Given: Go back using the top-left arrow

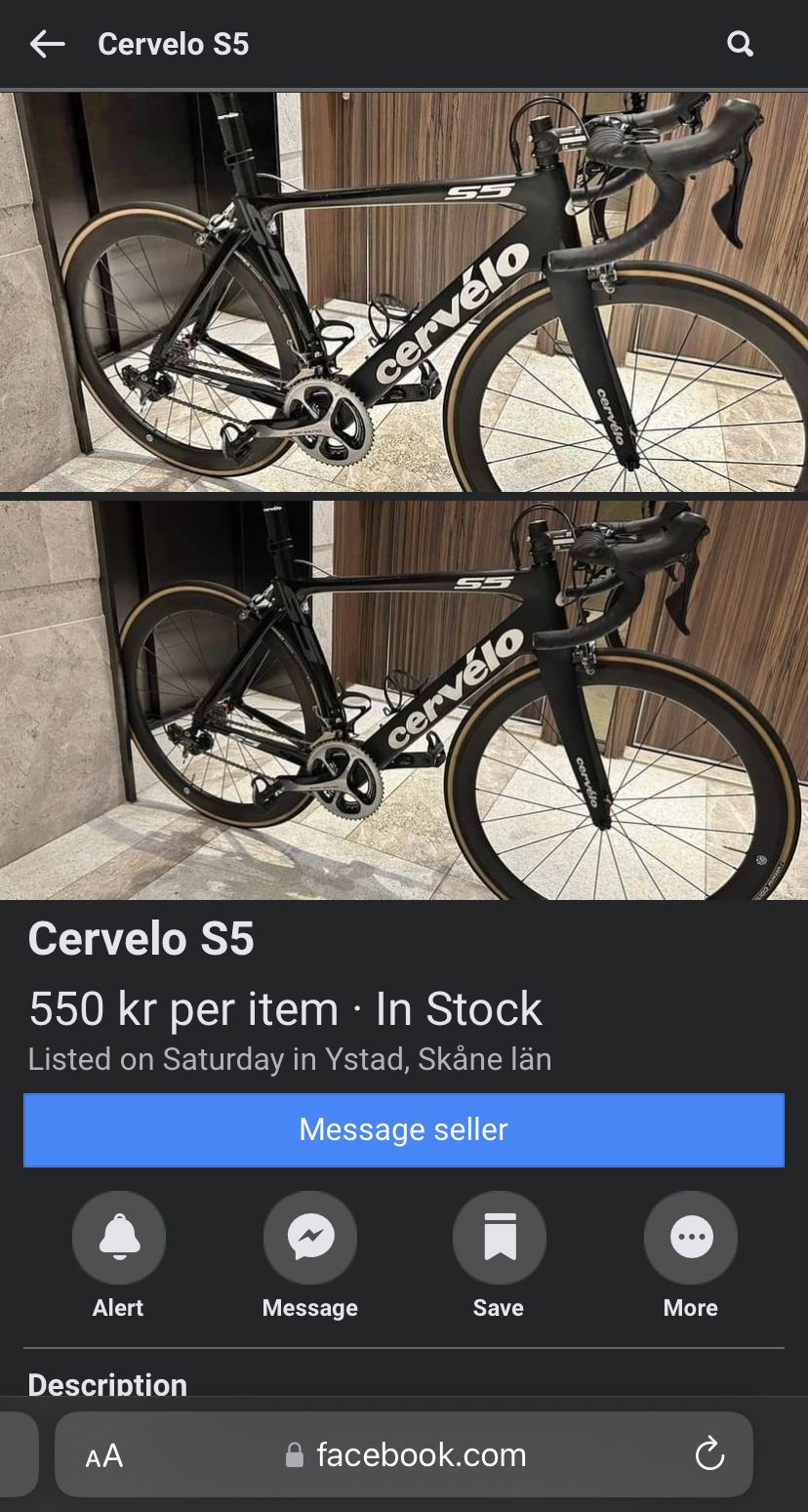Looking at the screenshot, I should 47,44.
